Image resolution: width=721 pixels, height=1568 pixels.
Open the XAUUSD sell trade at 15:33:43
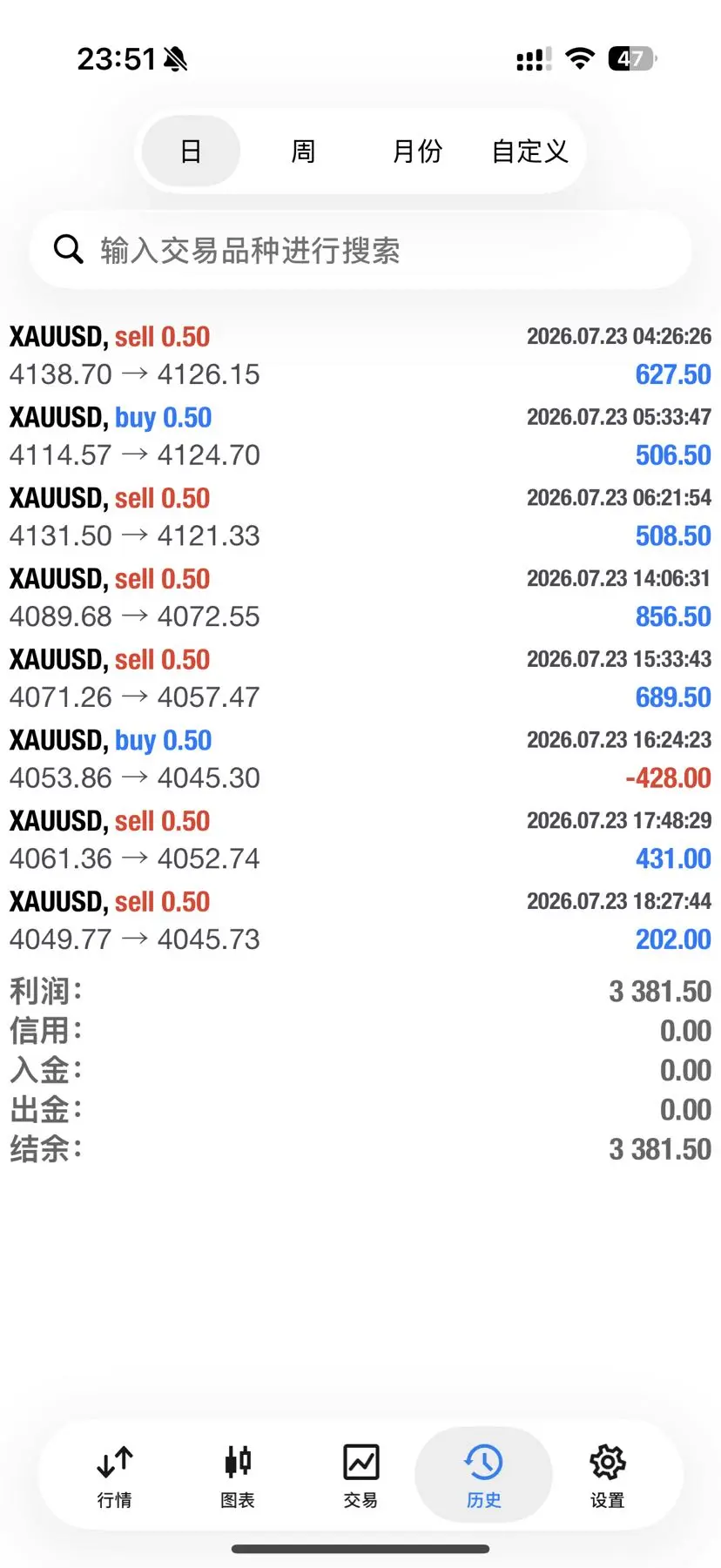[x=360, y=678]
